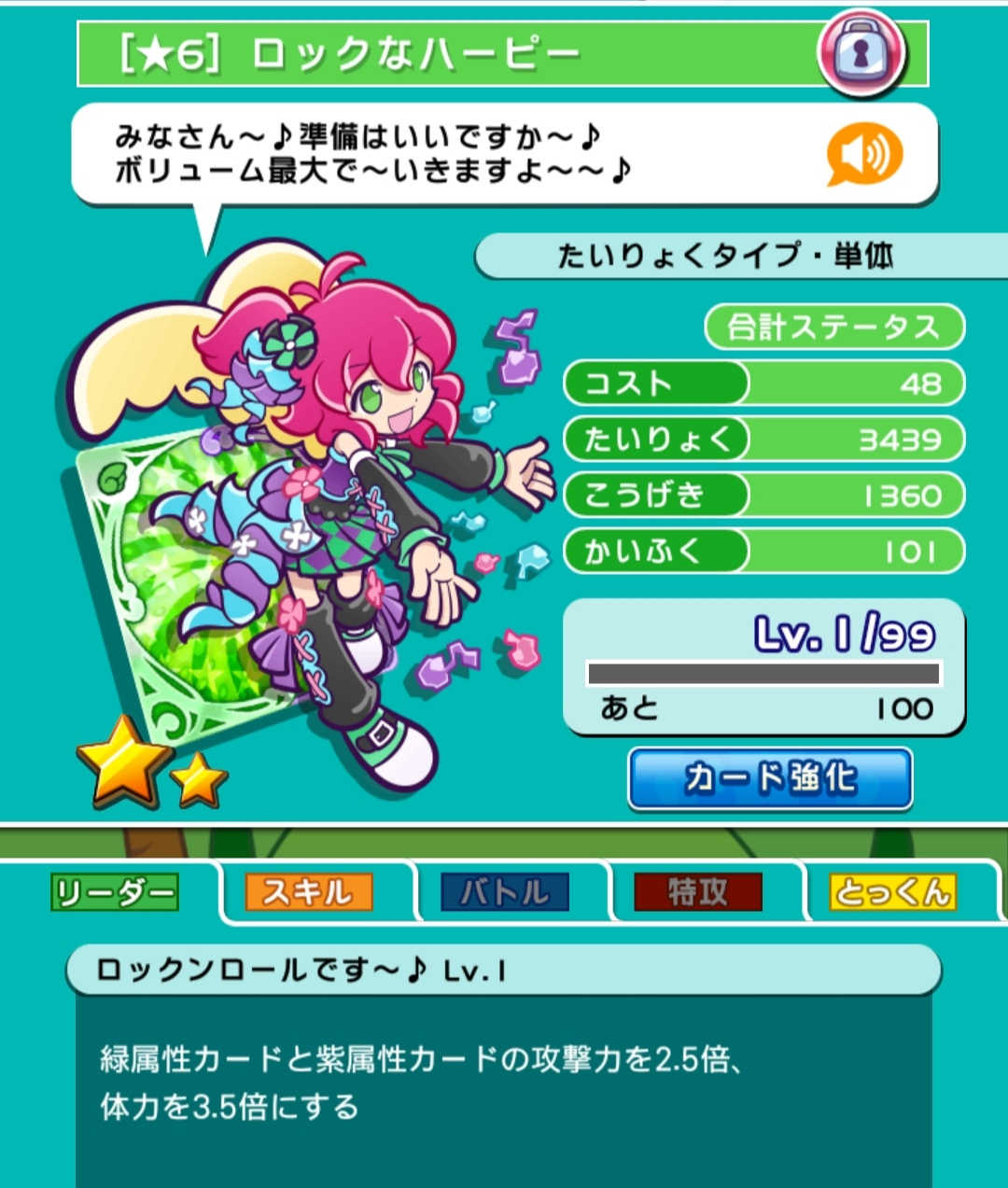Select the リーダー tab

[114, 892]
